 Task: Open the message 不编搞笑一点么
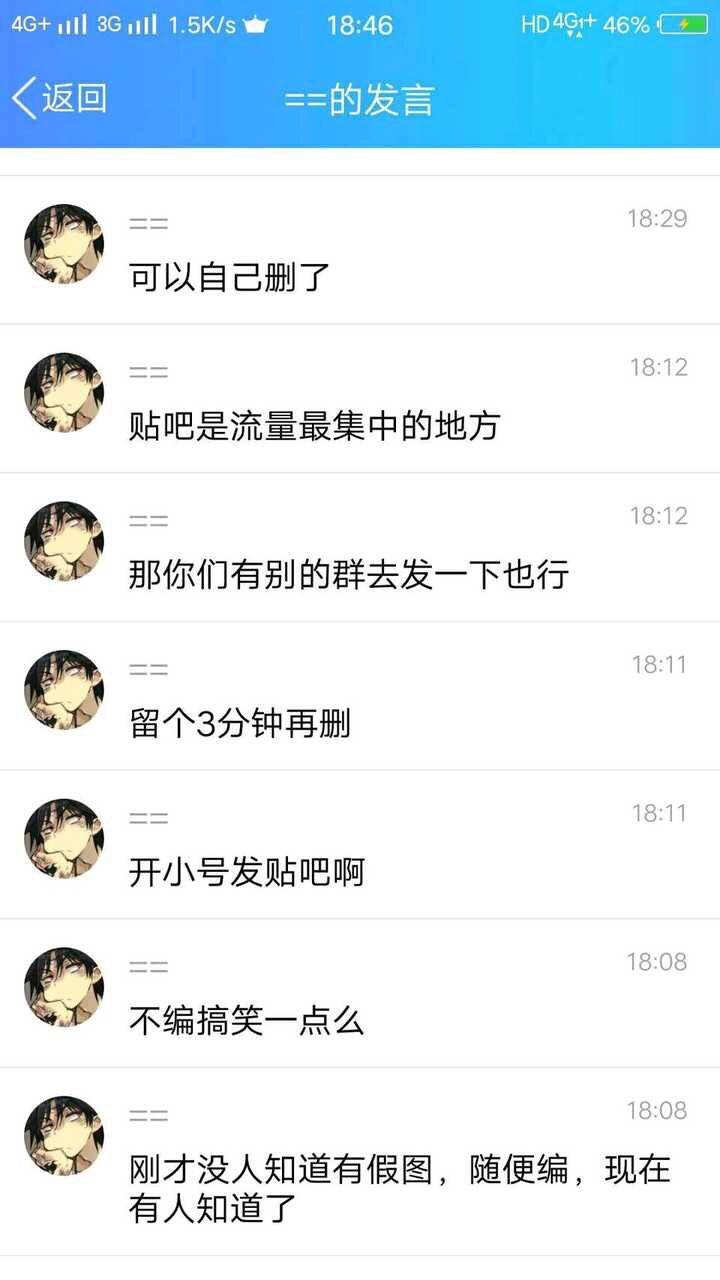(360, 993)
